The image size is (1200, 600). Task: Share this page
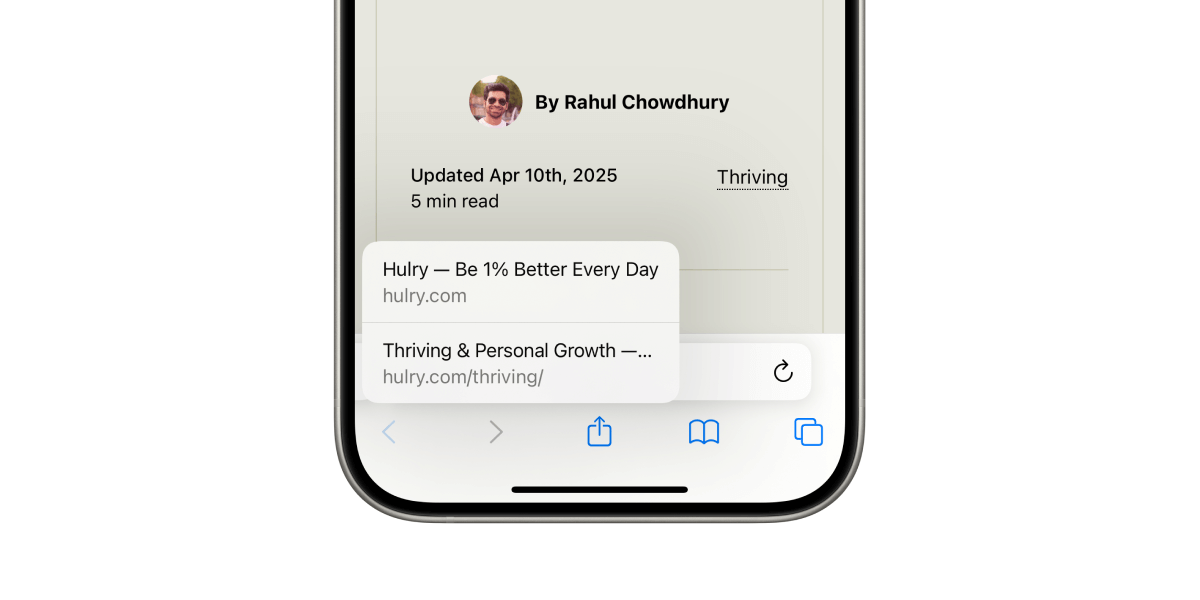pyautogui.click(x=599, y=432)
